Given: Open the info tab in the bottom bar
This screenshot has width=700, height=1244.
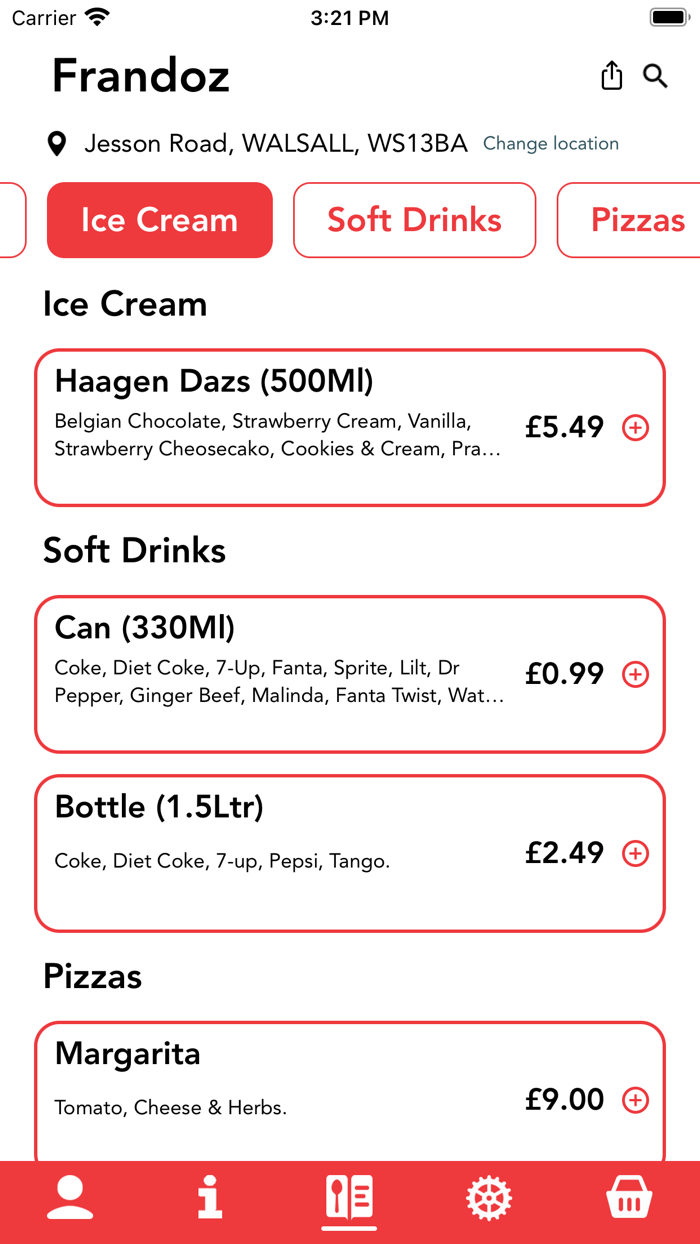Looking at the screenshot, I should (210, 1197).
